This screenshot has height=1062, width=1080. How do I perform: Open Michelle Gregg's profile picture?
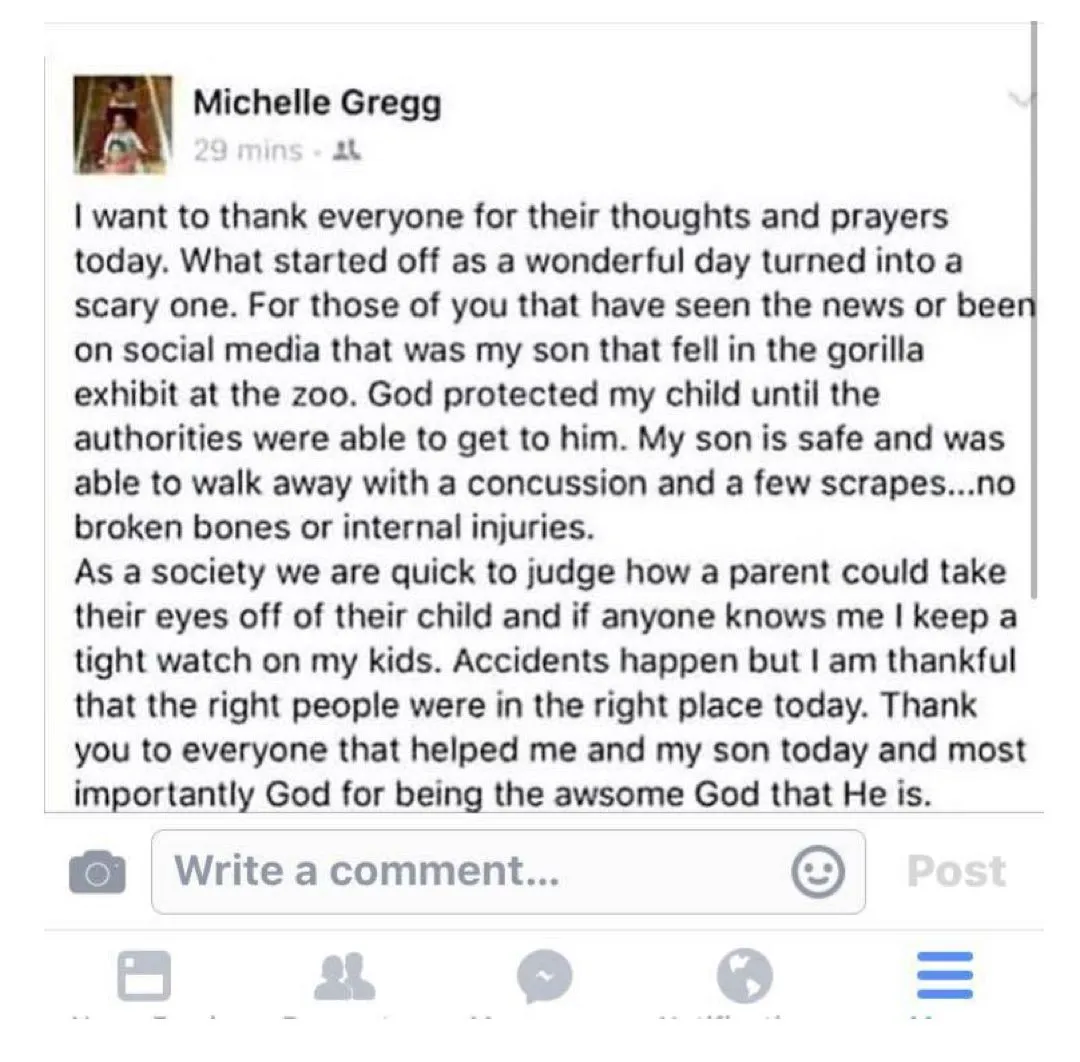pos(123,125)
